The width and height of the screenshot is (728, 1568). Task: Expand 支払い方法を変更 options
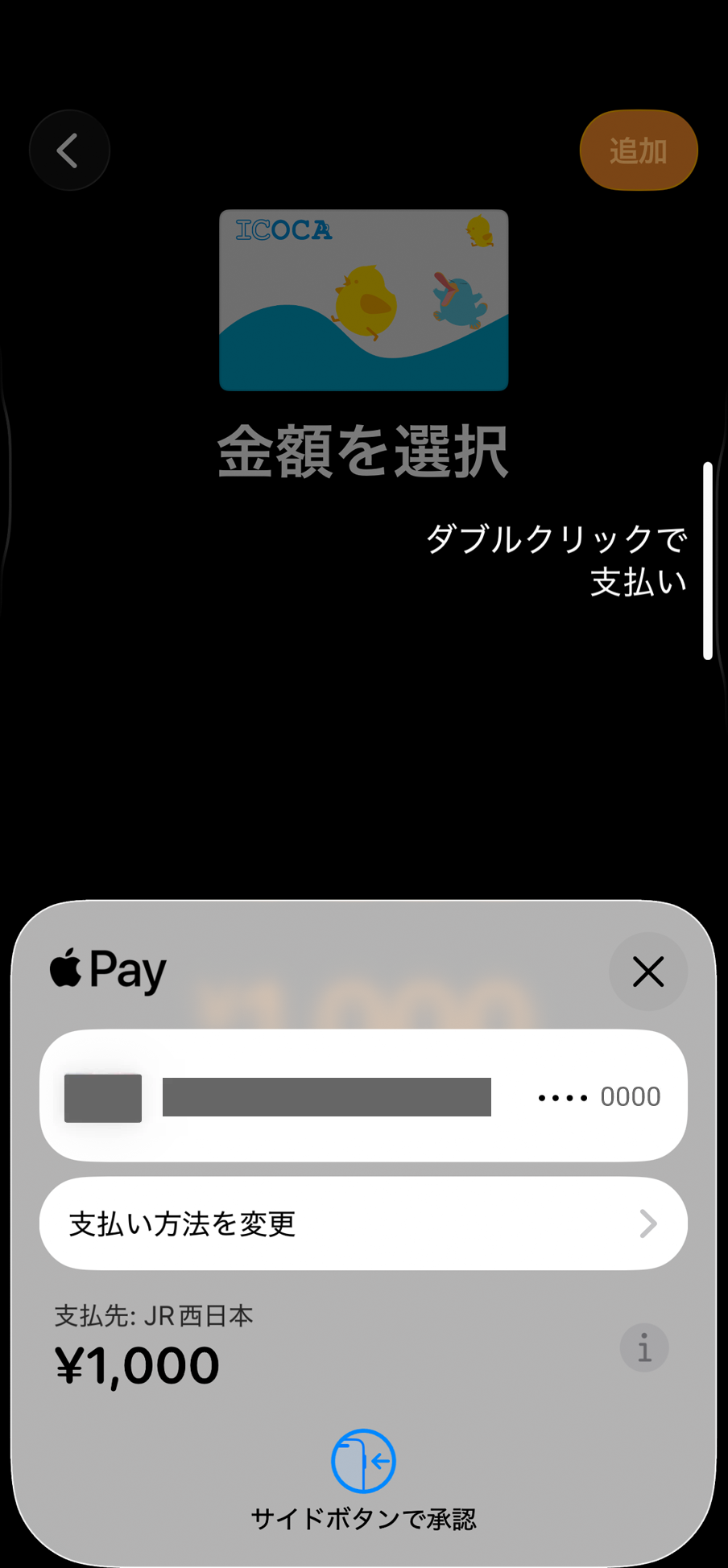pyautogui.click(x=363, y=1223)
